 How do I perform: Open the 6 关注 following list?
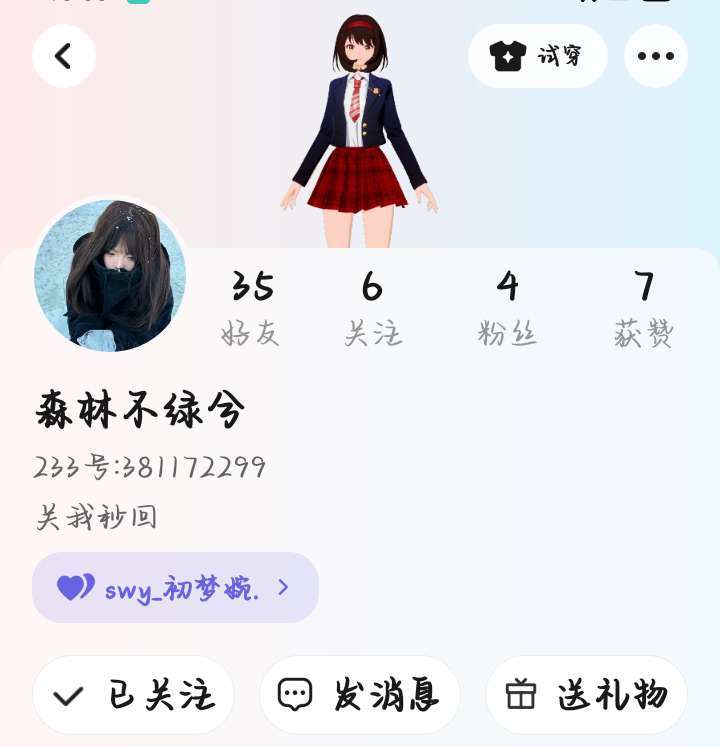[x=373, y=308]
